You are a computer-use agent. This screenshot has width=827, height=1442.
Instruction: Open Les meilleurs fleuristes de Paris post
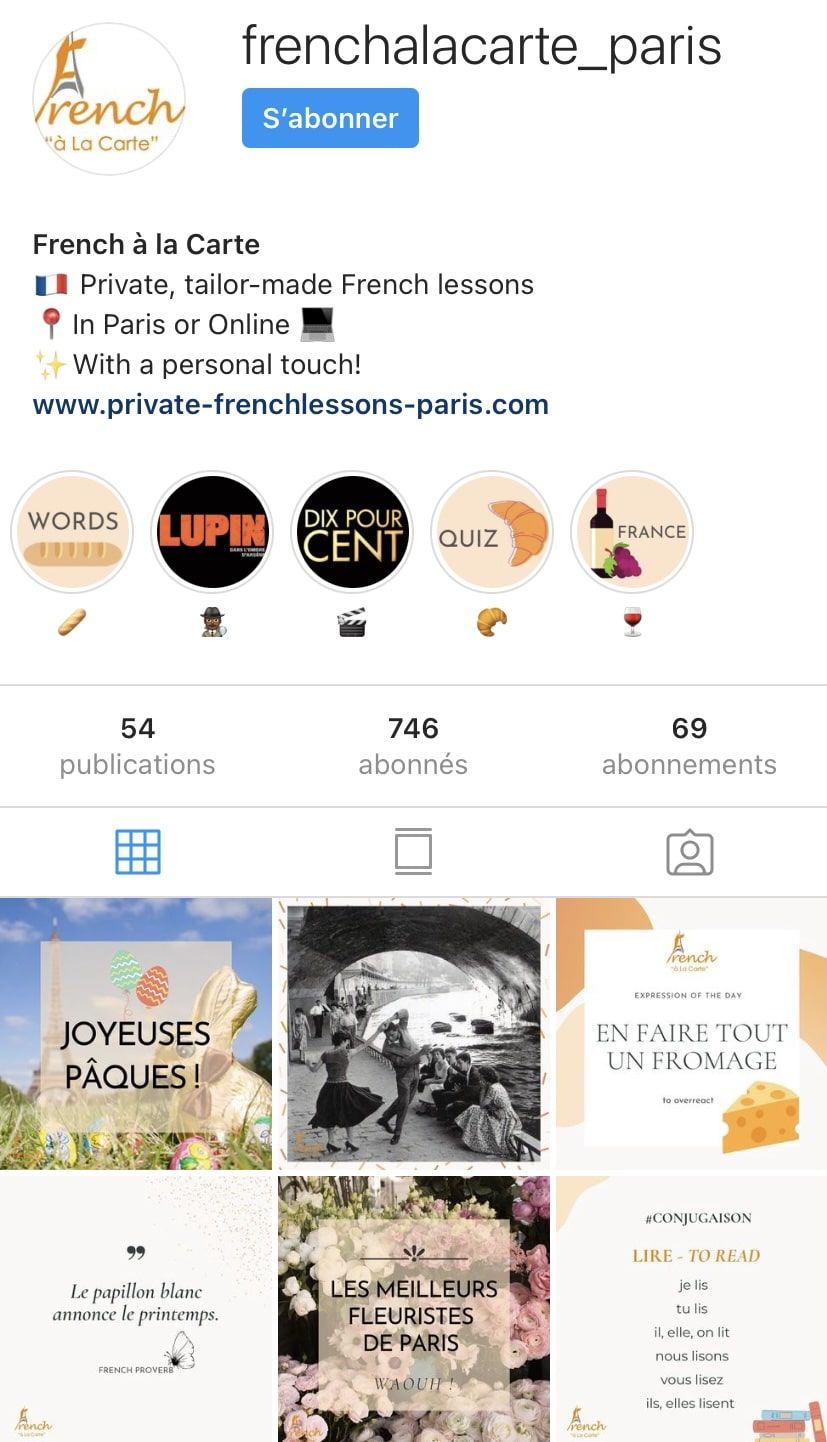(413, 1310)
